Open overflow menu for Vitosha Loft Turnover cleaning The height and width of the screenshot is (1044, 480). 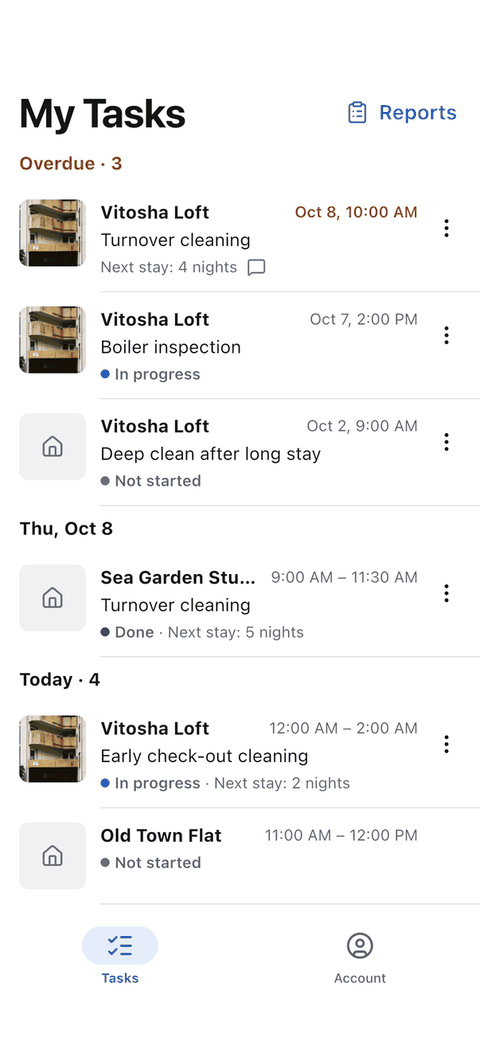coord(446,228)
